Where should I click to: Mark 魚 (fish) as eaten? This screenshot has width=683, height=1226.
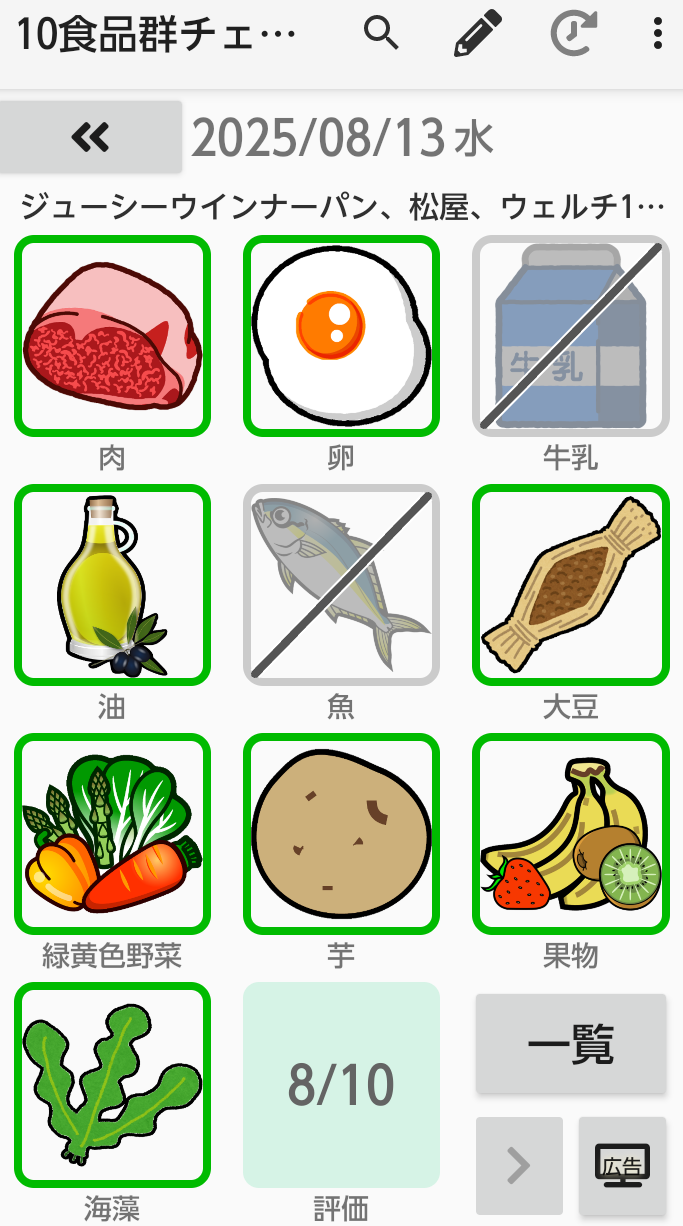pos(341,585)
